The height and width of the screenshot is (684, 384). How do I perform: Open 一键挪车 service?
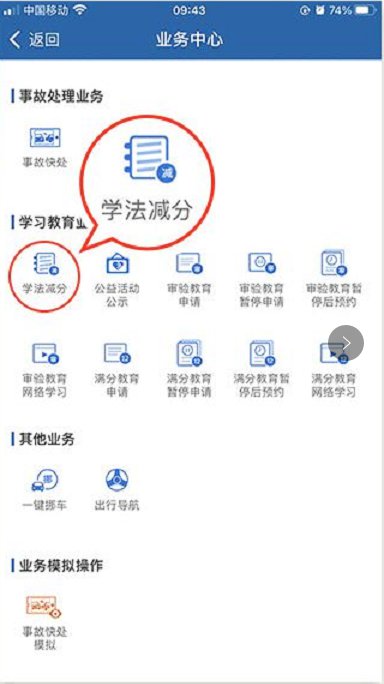tap(45, 489)
